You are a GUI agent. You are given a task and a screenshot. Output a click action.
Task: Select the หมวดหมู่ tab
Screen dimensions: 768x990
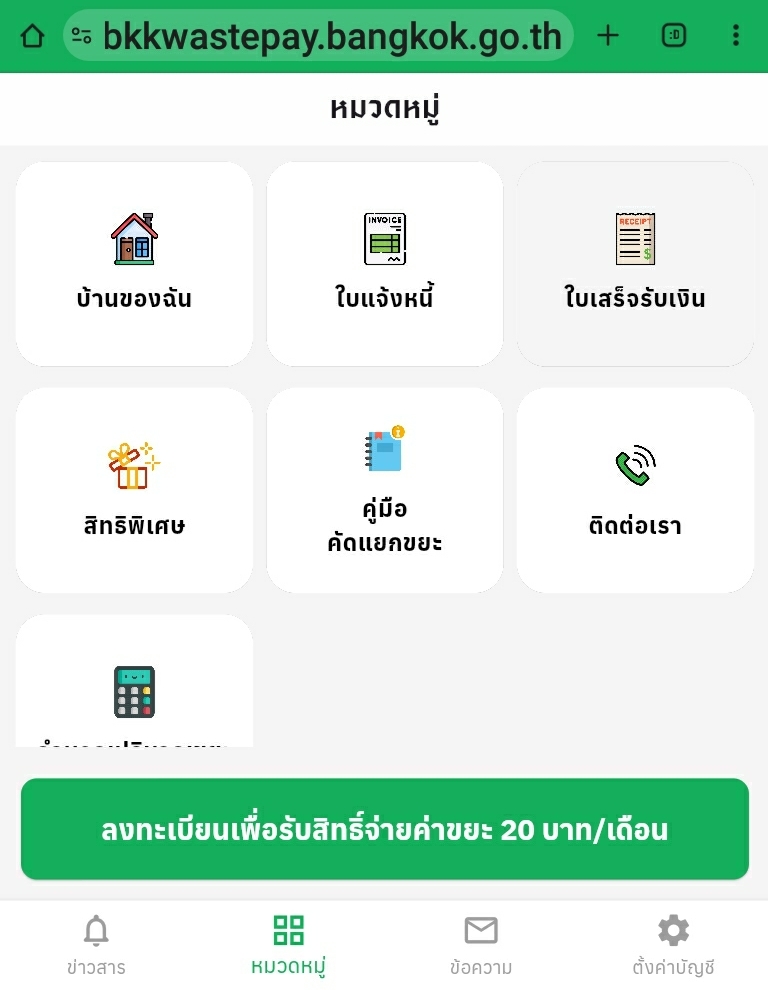(x=288, y=945)
